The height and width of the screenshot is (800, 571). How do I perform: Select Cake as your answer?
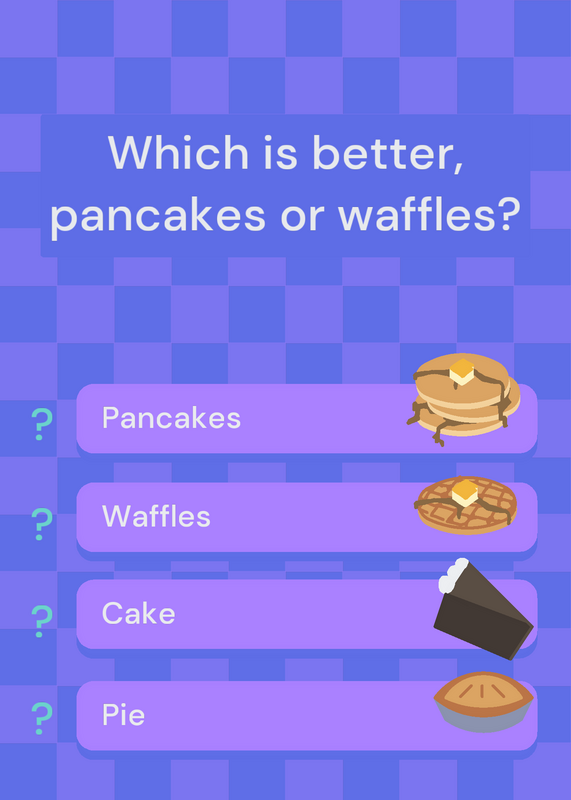pyautogui.click(x=307, y=614)
